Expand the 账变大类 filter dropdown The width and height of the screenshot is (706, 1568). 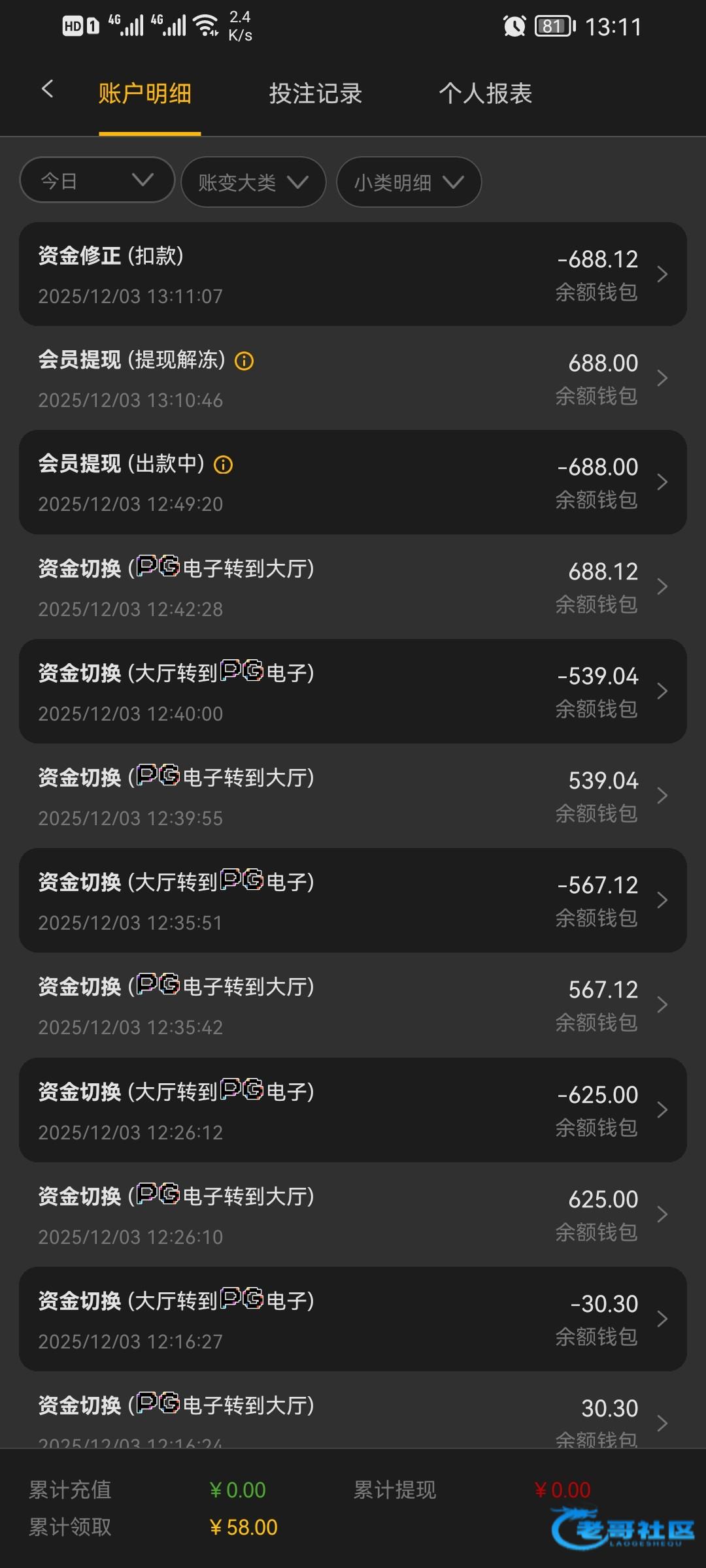253,182
